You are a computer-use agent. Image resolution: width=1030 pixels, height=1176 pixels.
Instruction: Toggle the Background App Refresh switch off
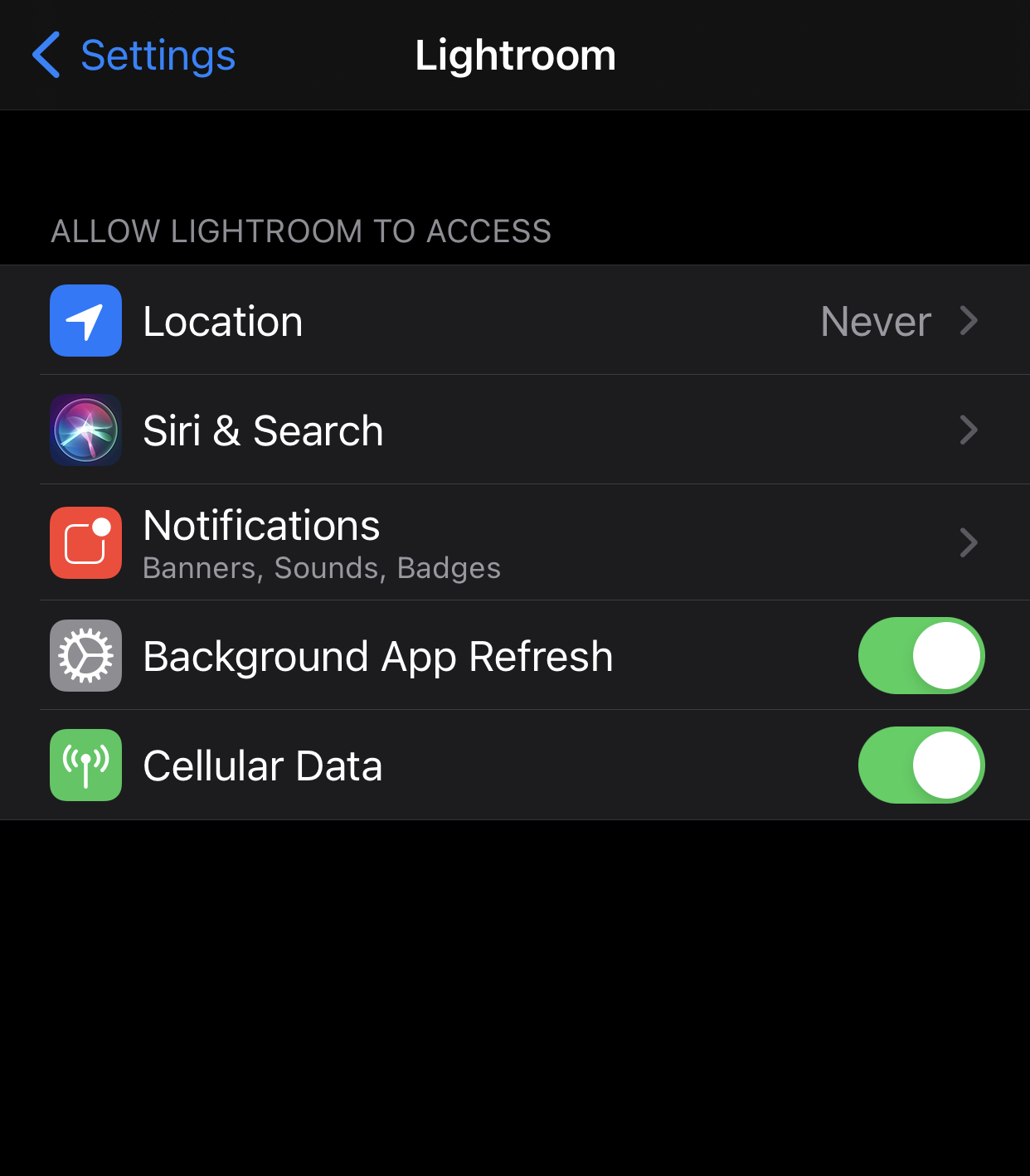point(921,655)
